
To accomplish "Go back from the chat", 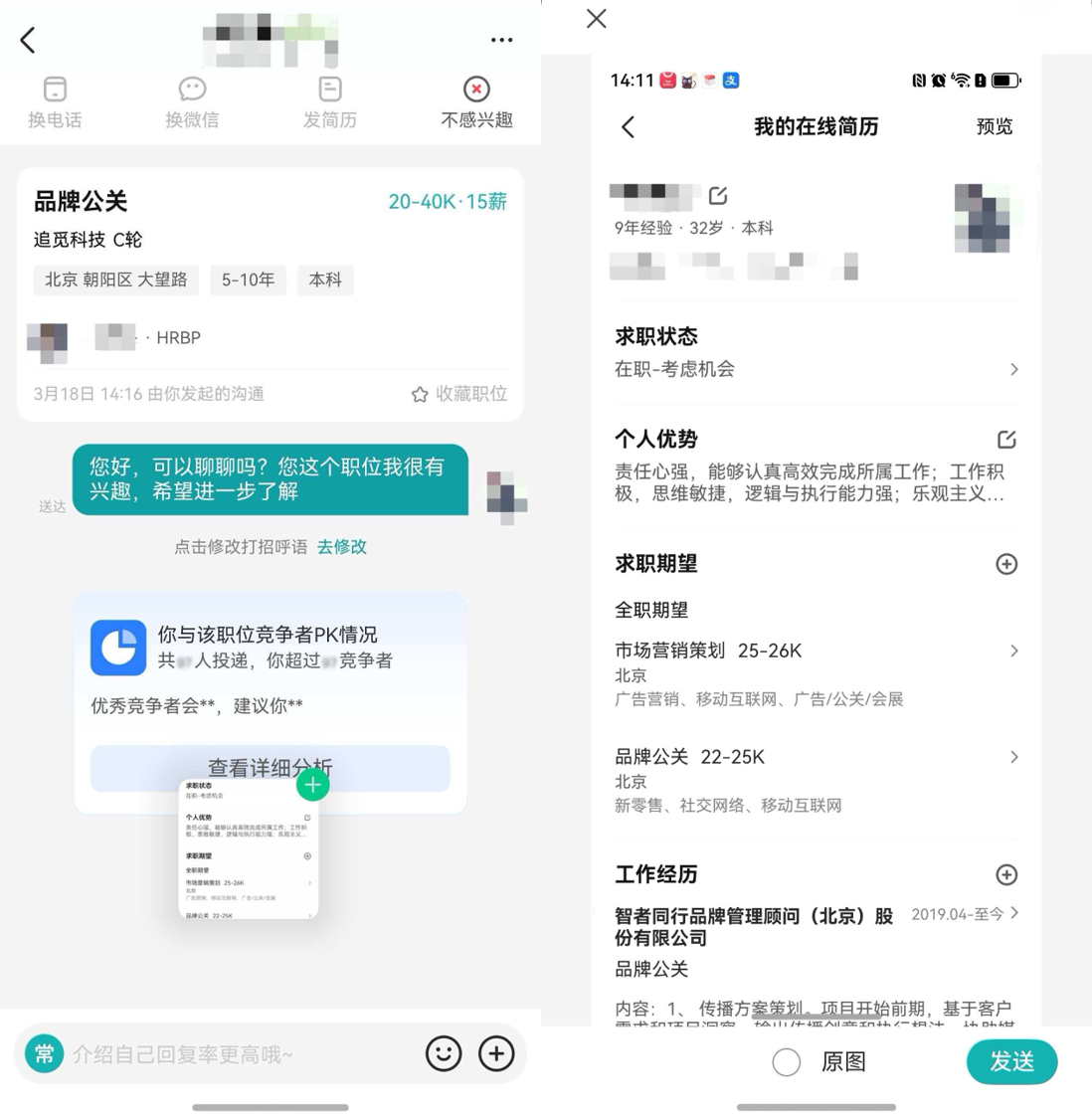I will pos(28,40).
